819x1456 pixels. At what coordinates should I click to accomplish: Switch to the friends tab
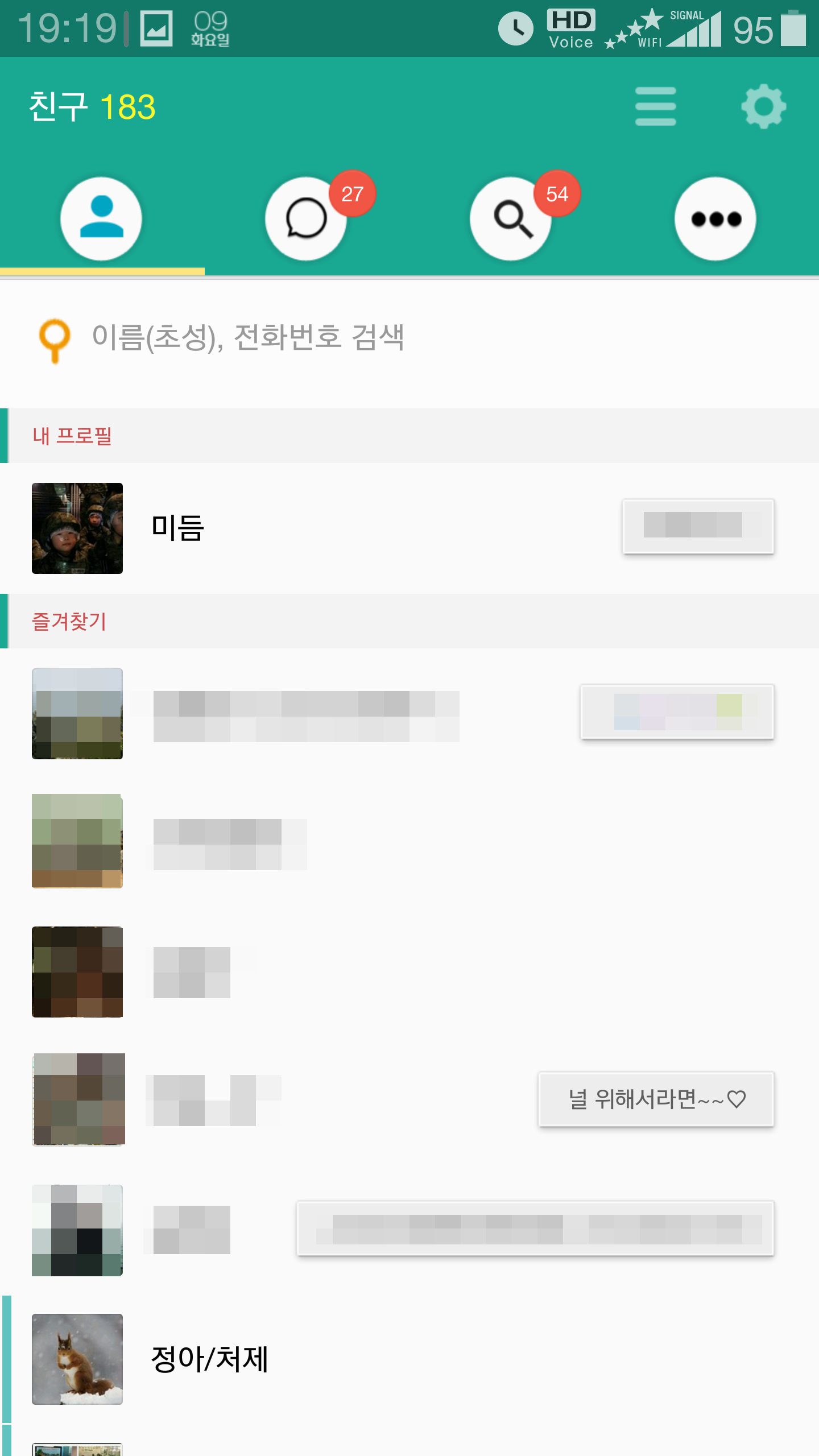(x=101, y=219)
